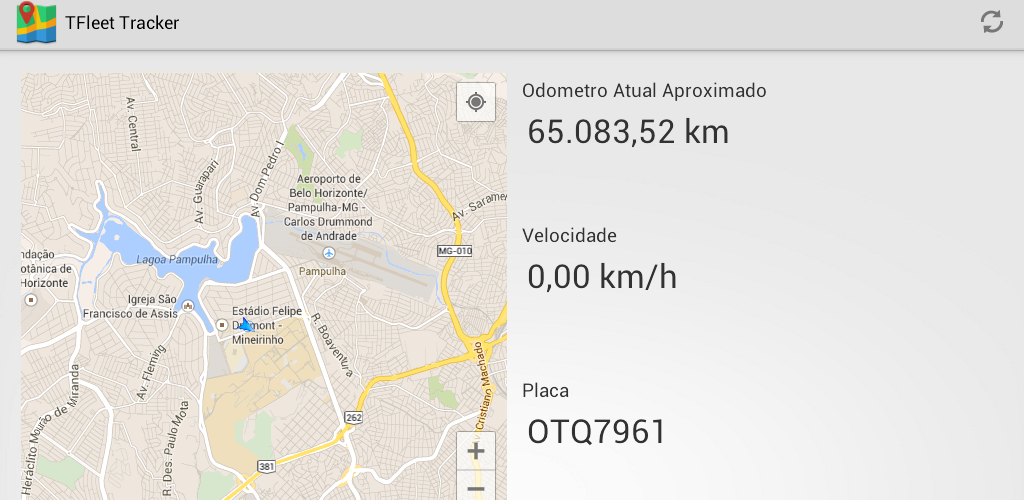Refresh the vehicle tracking data
This screenshot has height=500, width=1024.
tap(991, 22)
